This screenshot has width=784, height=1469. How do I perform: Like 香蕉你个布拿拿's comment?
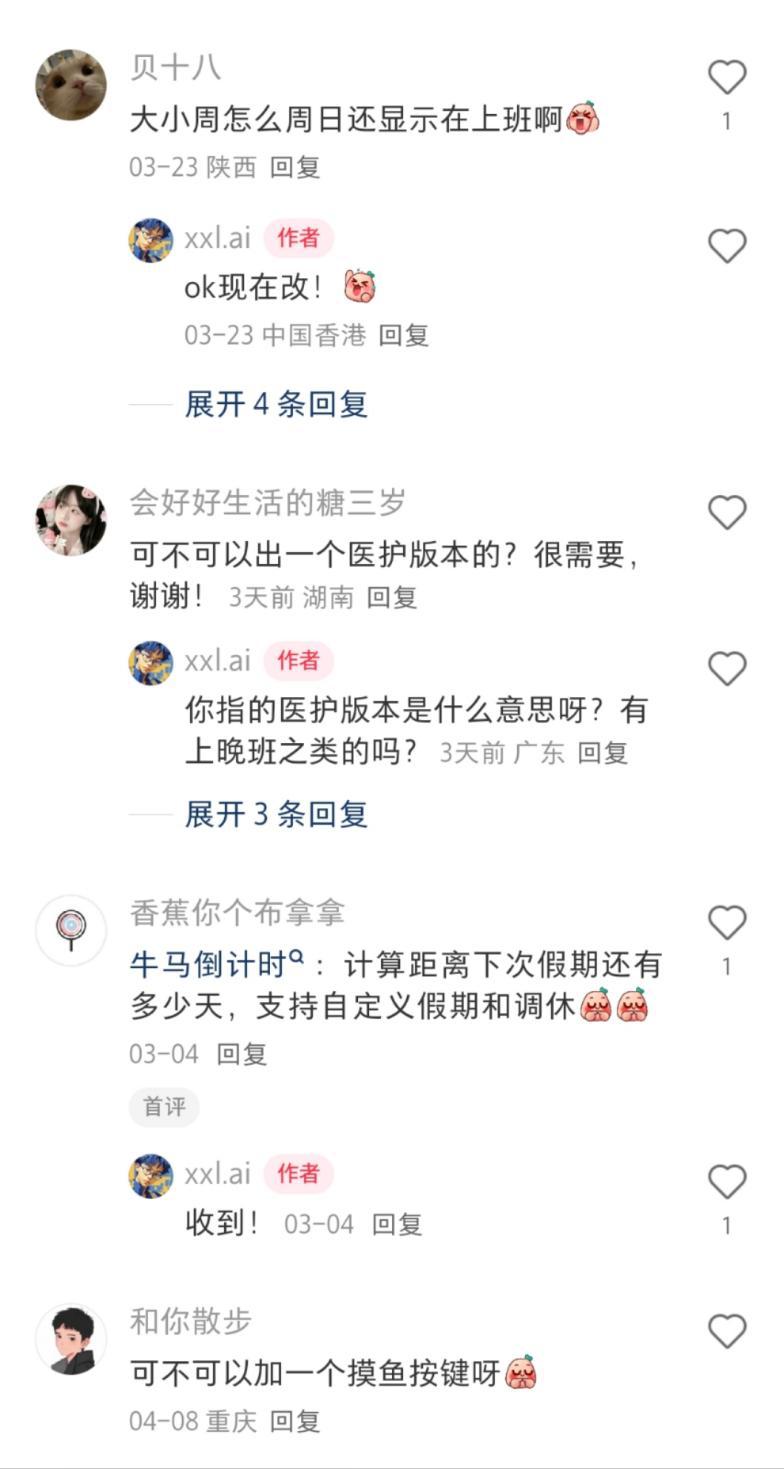pos(727,922)
